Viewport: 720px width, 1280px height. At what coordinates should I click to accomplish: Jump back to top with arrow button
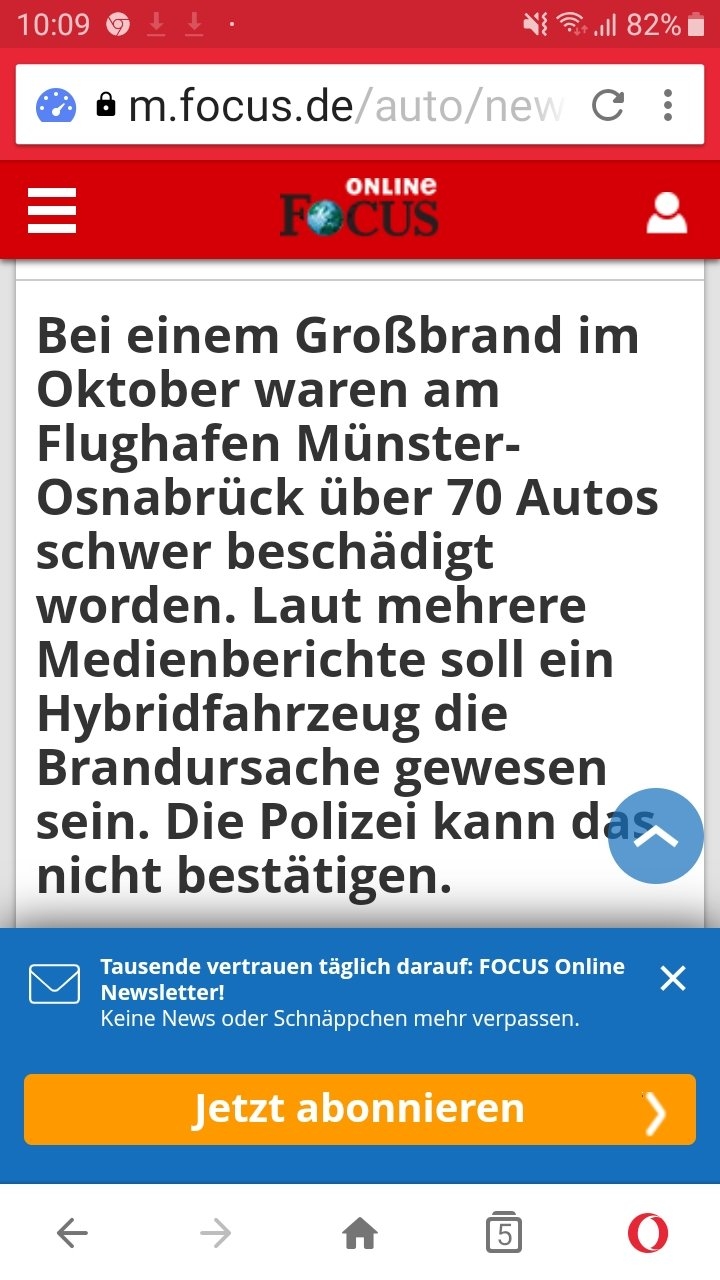[656, 836]
